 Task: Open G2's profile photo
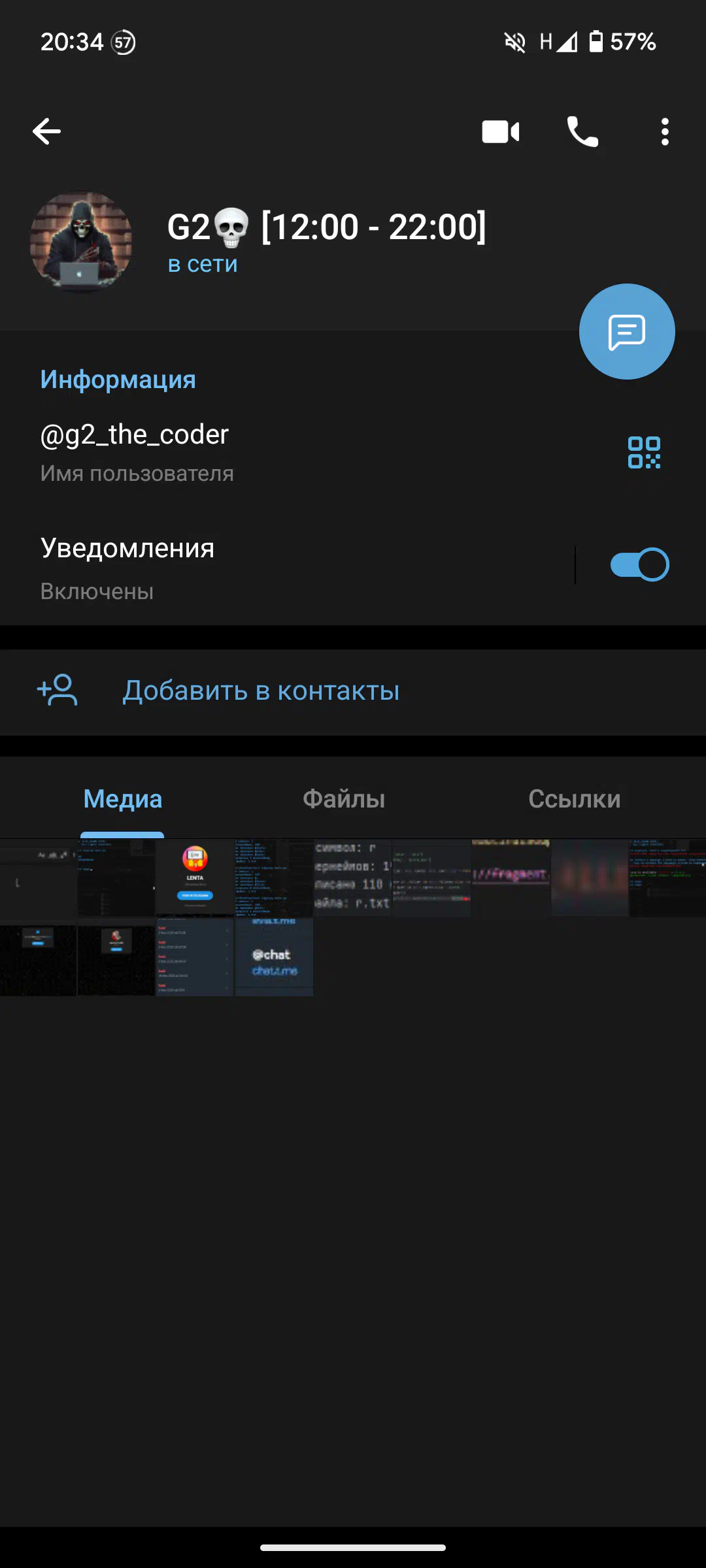[x=81, y=242]
